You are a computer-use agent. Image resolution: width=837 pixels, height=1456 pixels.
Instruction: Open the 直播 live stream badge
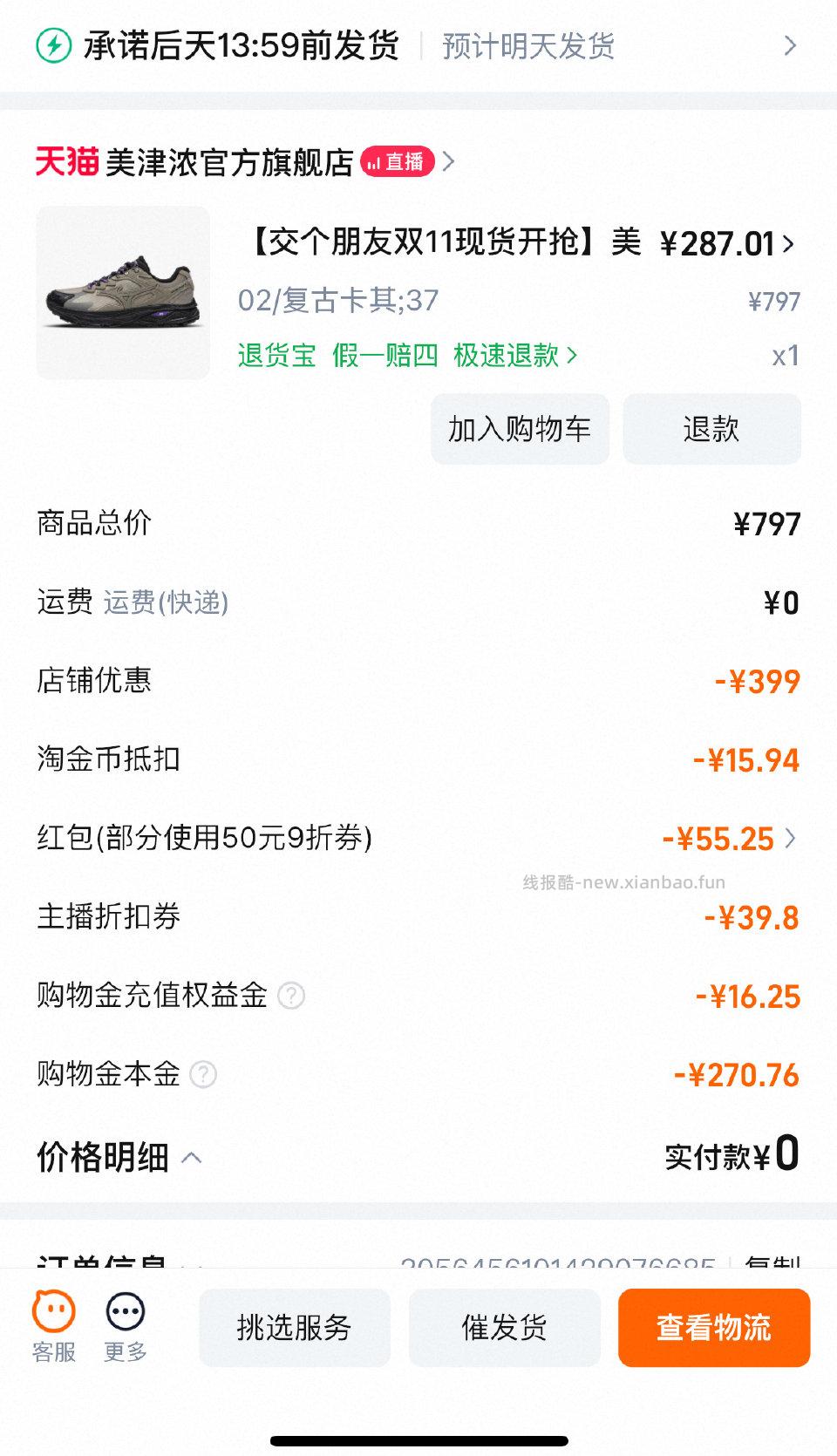(397, 162)
